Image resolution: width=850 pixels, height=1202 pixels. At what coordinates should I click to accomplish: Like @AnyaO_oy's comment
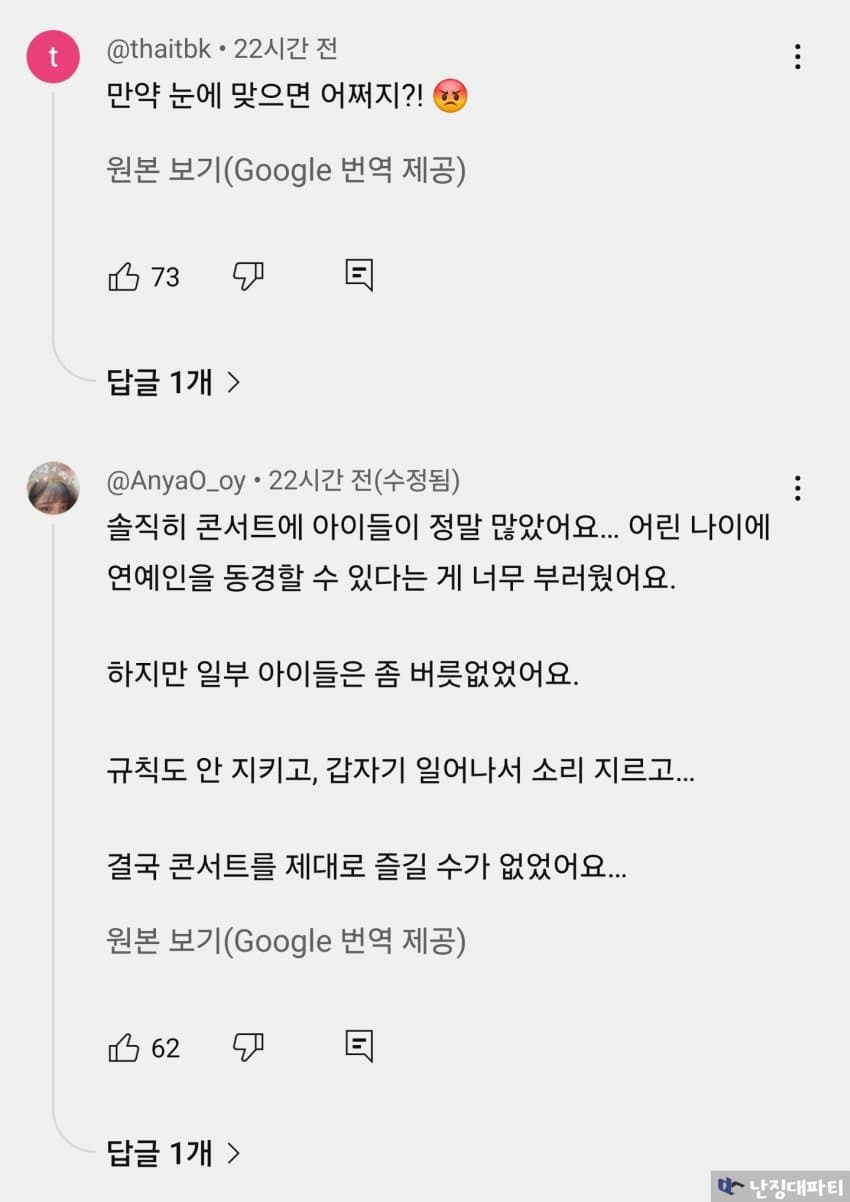point(124,1047)
